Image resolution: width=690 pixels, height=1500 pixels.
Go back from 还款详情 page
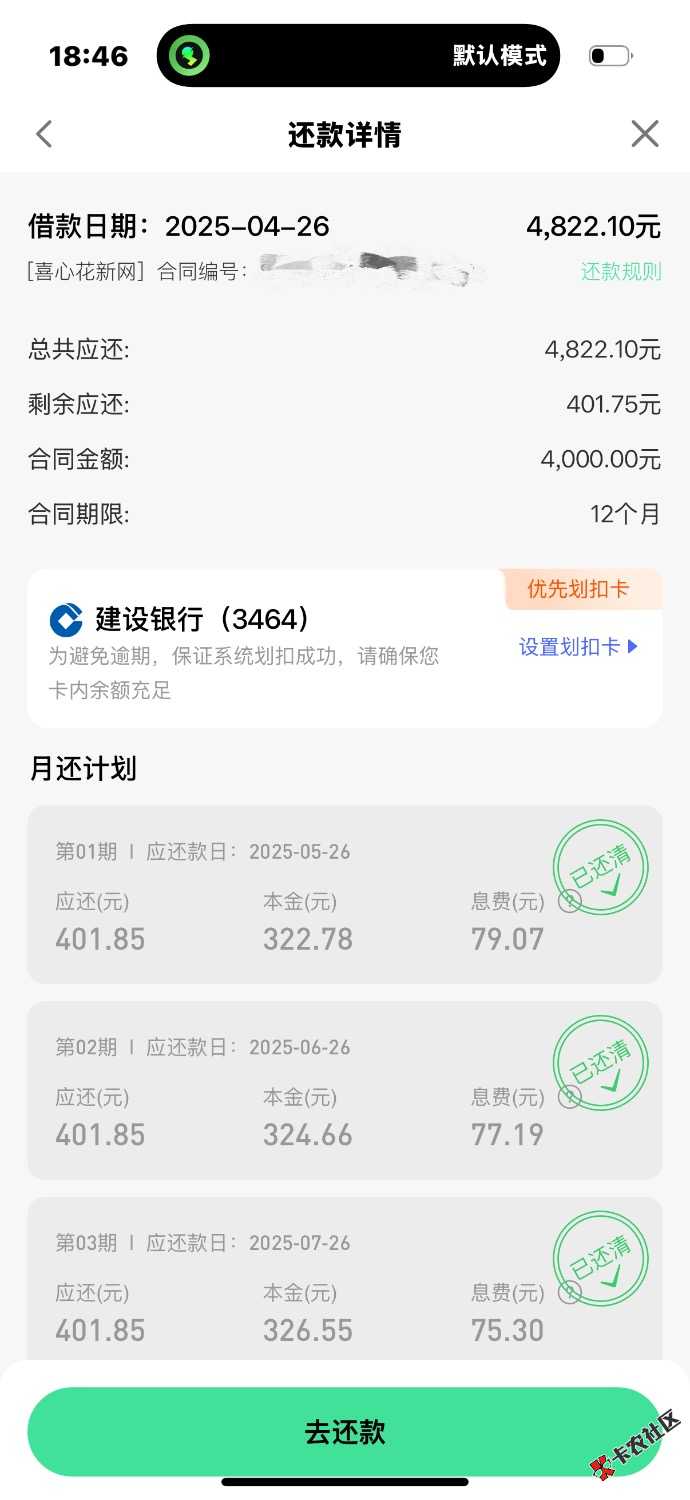(44, 134)
